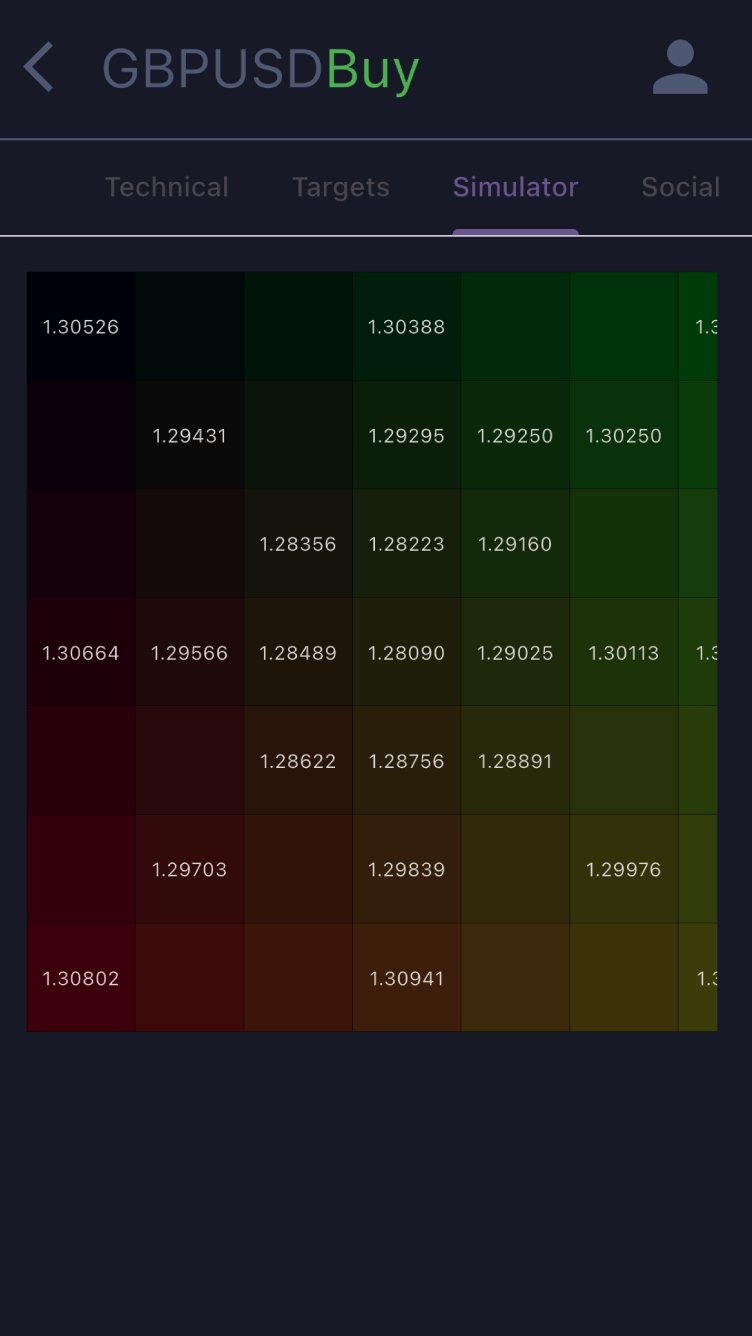Switch to the Technical tab

(x=167, y=187)
